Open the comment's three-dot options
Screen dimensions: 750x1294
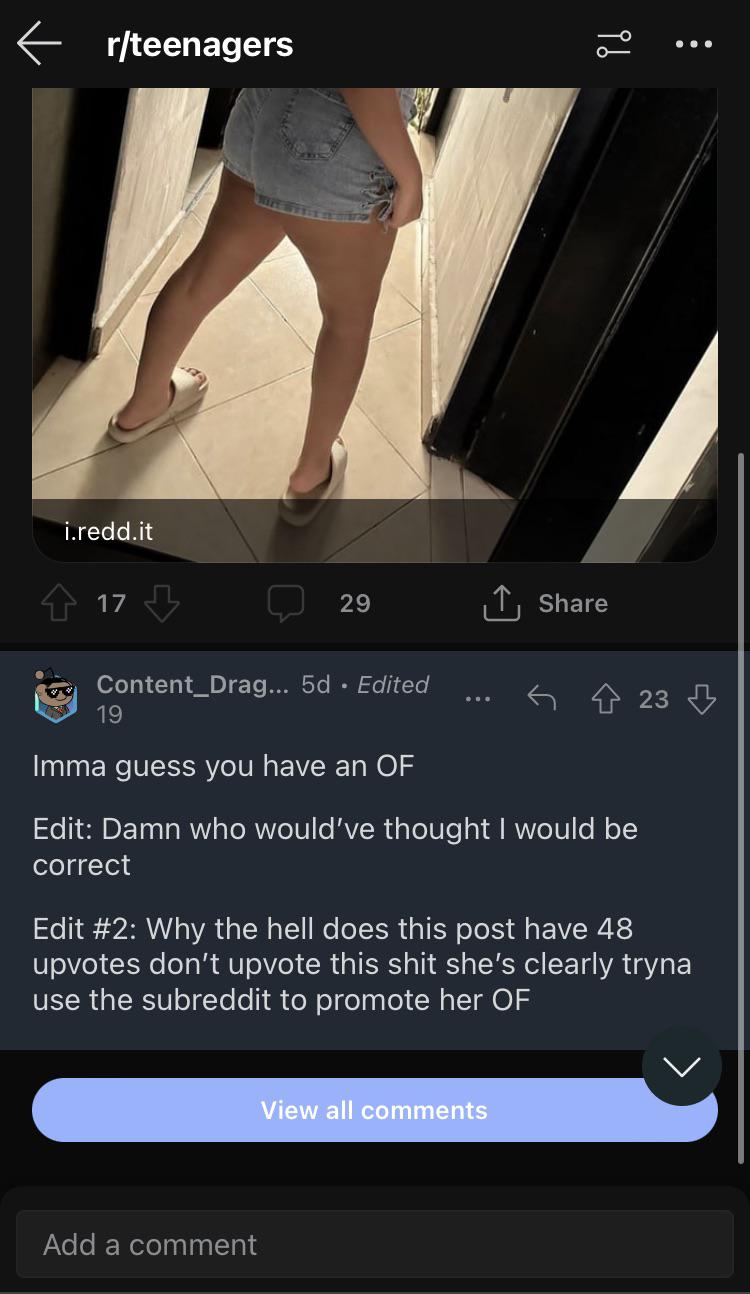[x=478, y=699]
